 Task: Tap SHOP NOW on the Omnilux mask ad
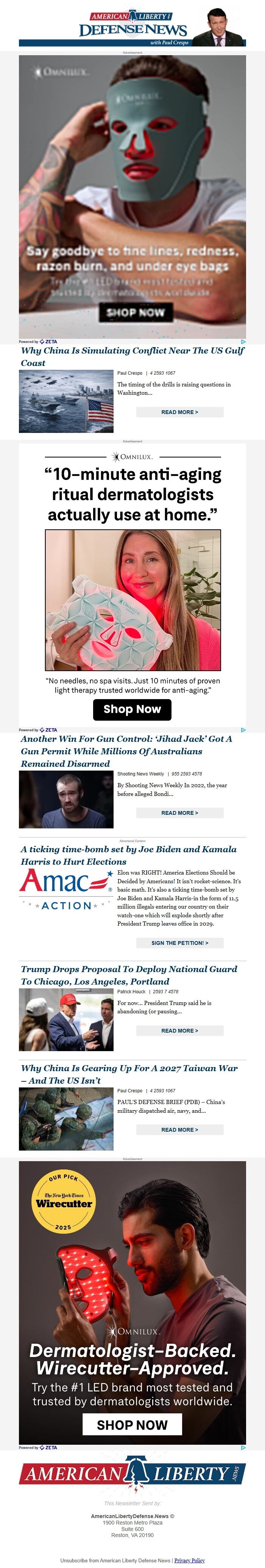click(x=135, y=312)
